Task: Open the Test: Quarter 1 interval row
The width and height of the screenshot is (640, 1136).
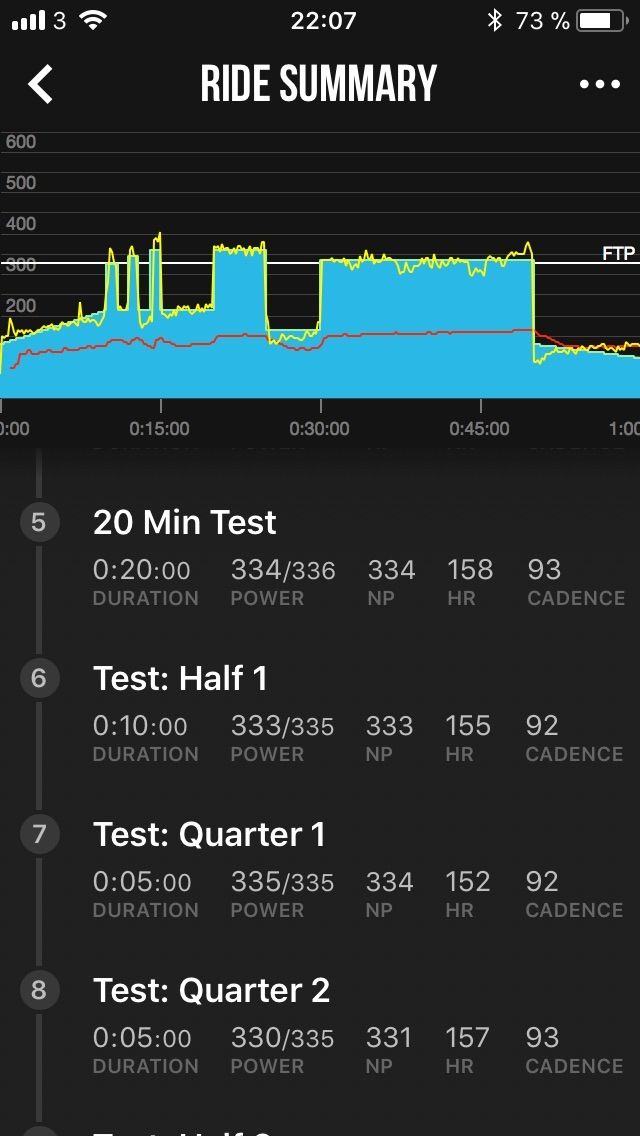Action: pyautogui.click(x=320, y=869)
